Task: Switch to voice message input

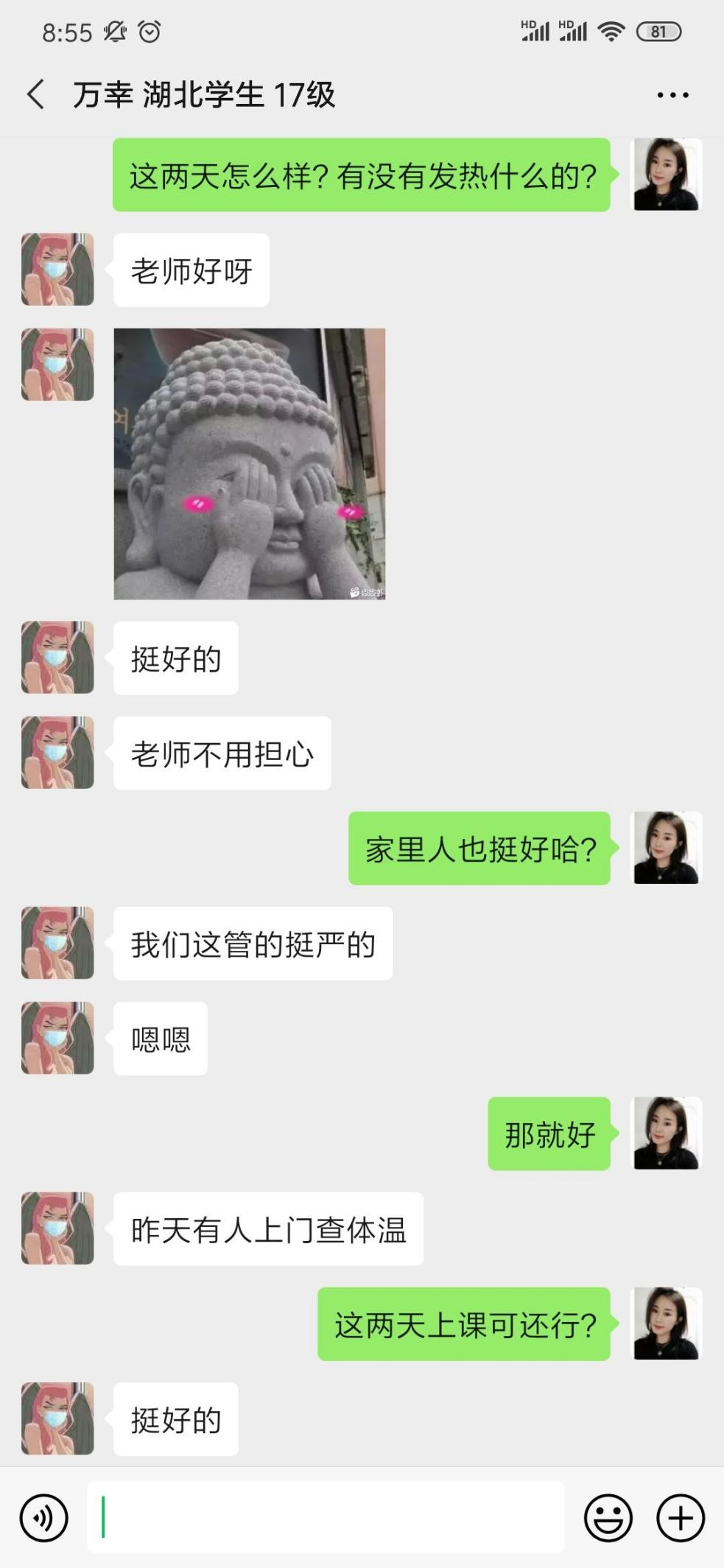Action: click(x=44, y=1518)
